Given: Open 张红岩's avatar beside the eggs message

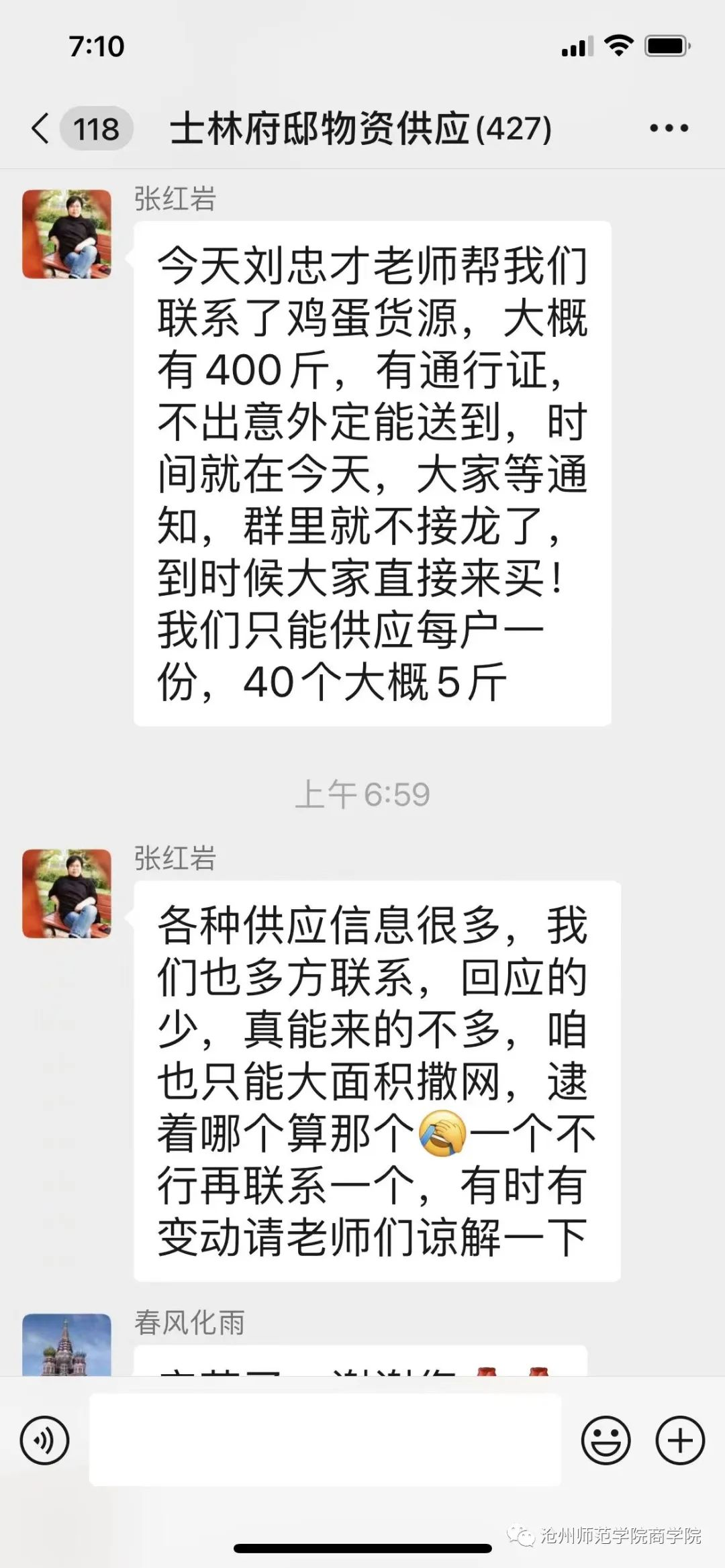Looking at the screenshot, I should [66, 234].
